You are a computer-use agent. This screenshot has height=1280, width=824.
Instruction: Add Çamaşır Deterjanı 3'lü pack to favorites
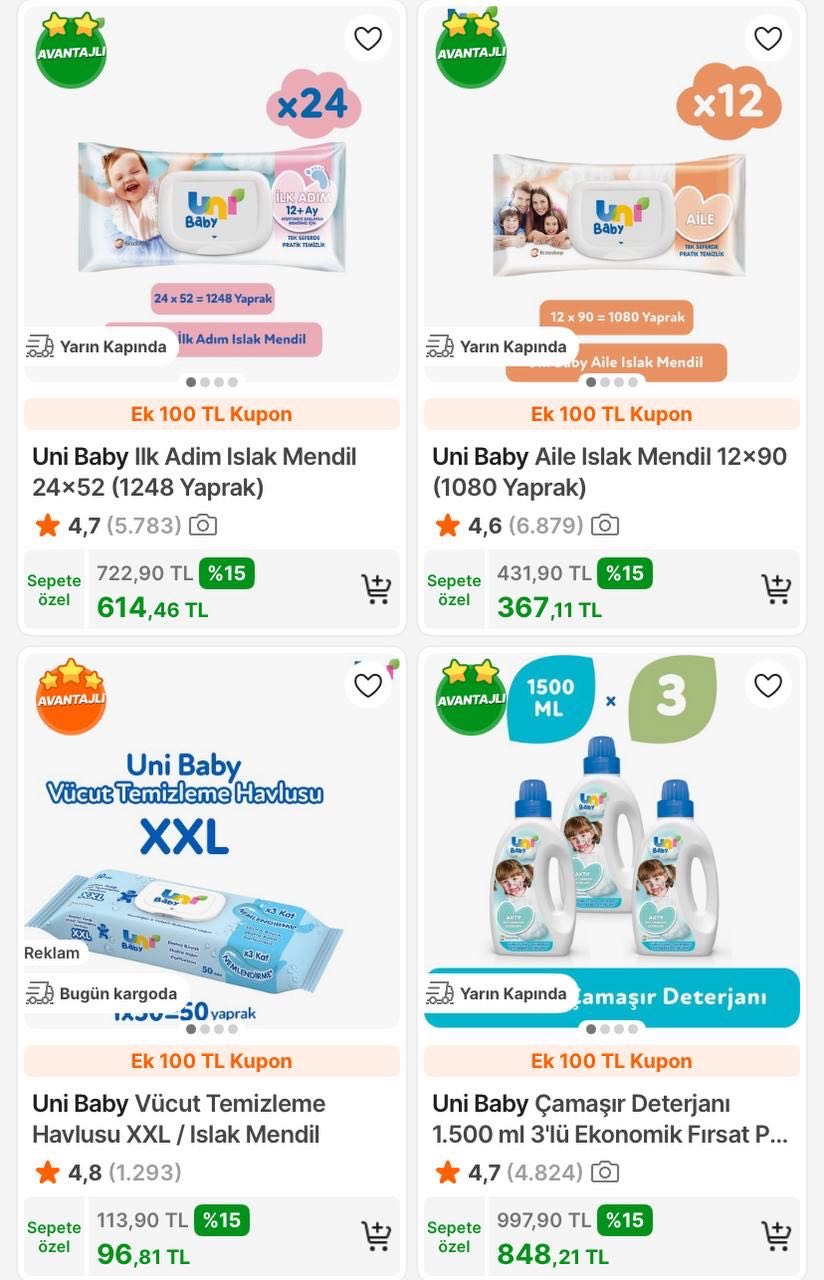point(768,685)
